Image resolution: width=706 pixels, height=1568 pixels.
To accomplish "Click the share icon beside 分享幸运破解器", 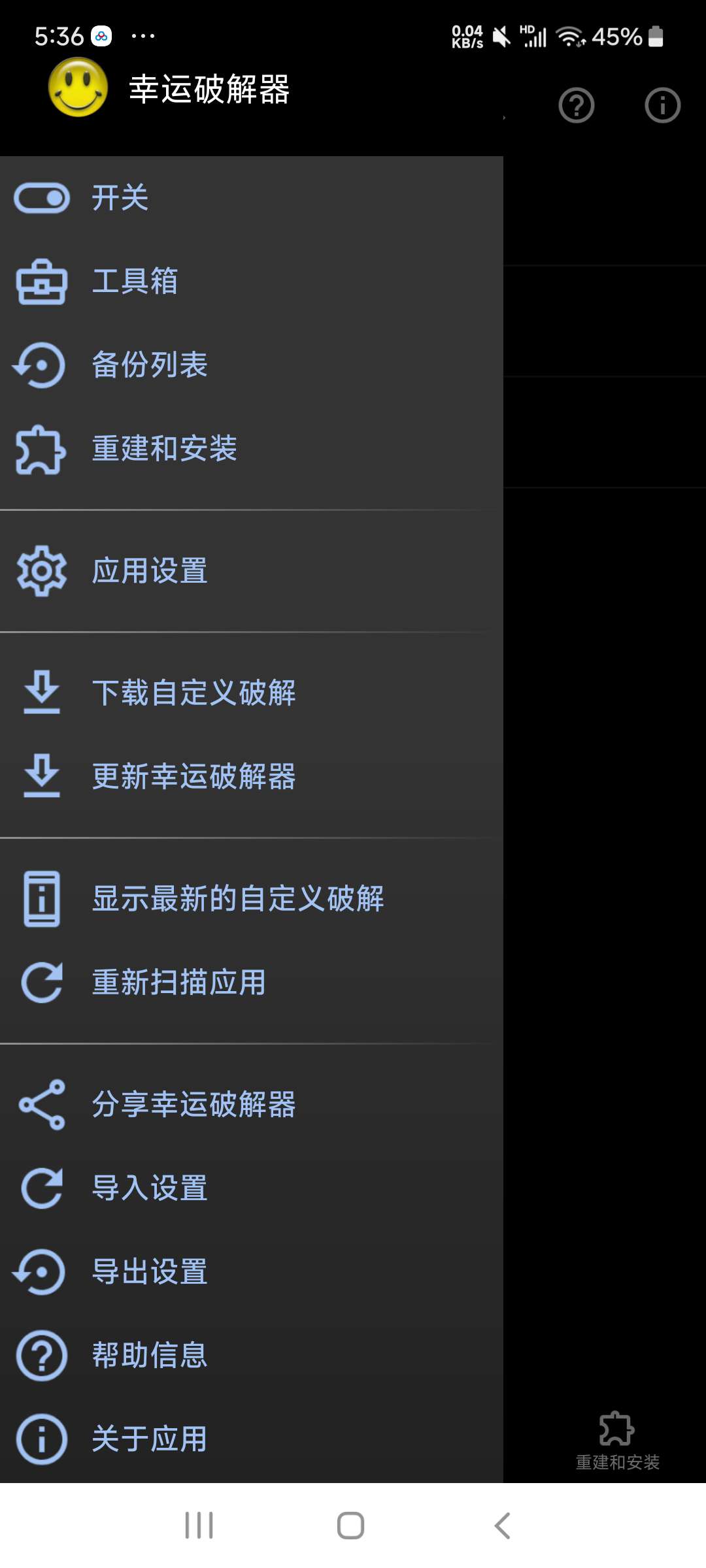I will pos(41,1104).
